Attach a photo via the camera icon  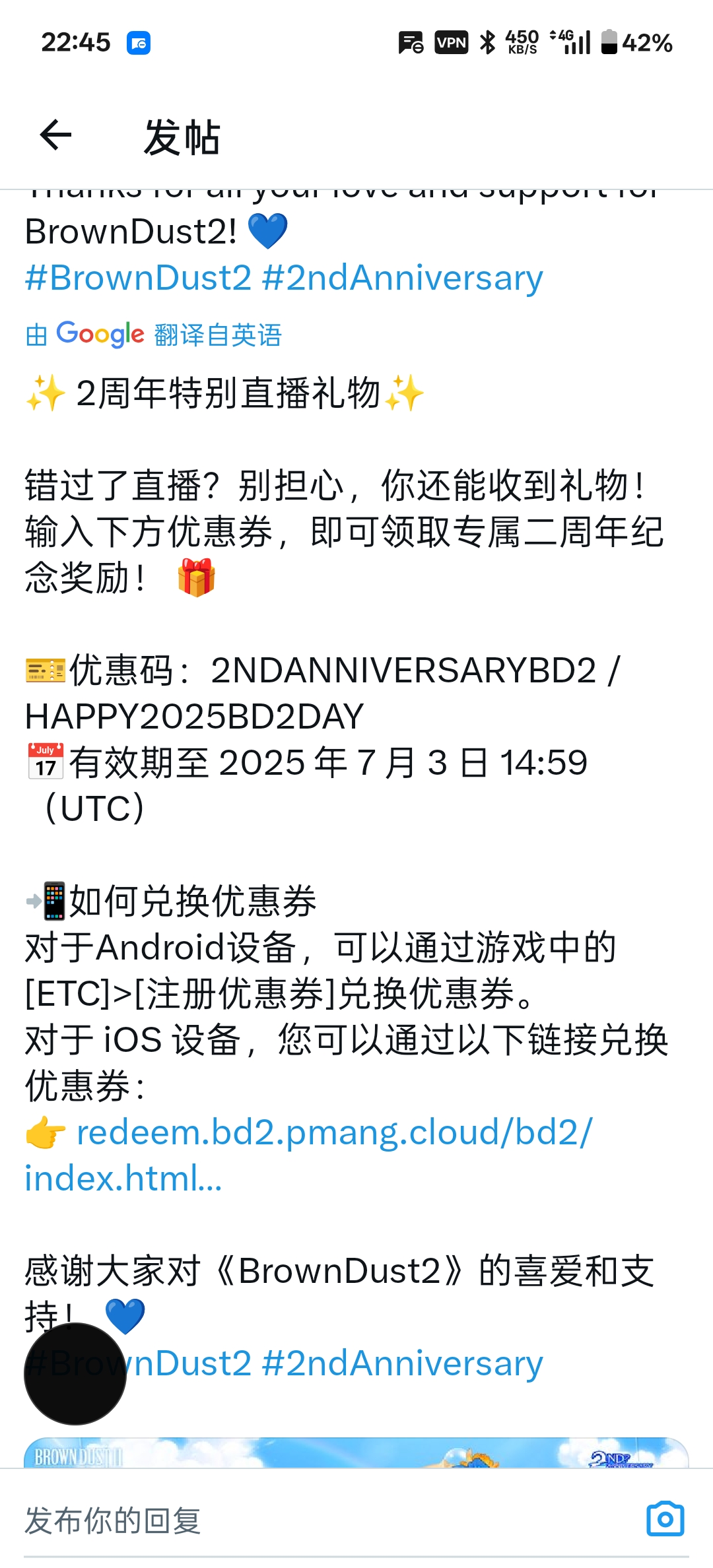pos(665,1519)
